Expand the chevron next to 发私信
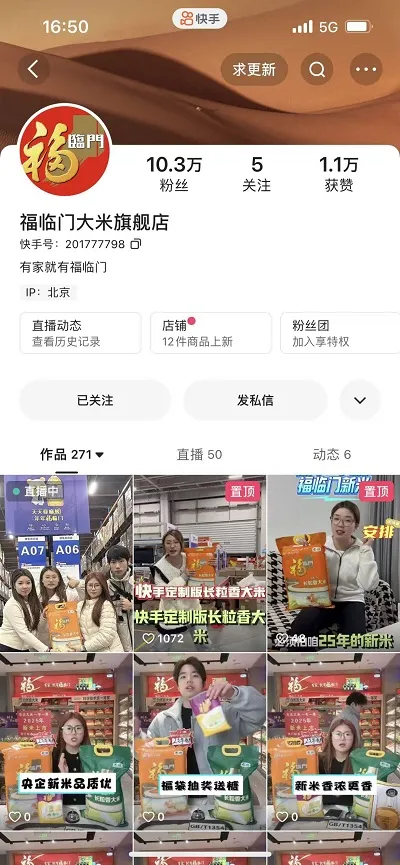400x865 pixels. point(360,401)
